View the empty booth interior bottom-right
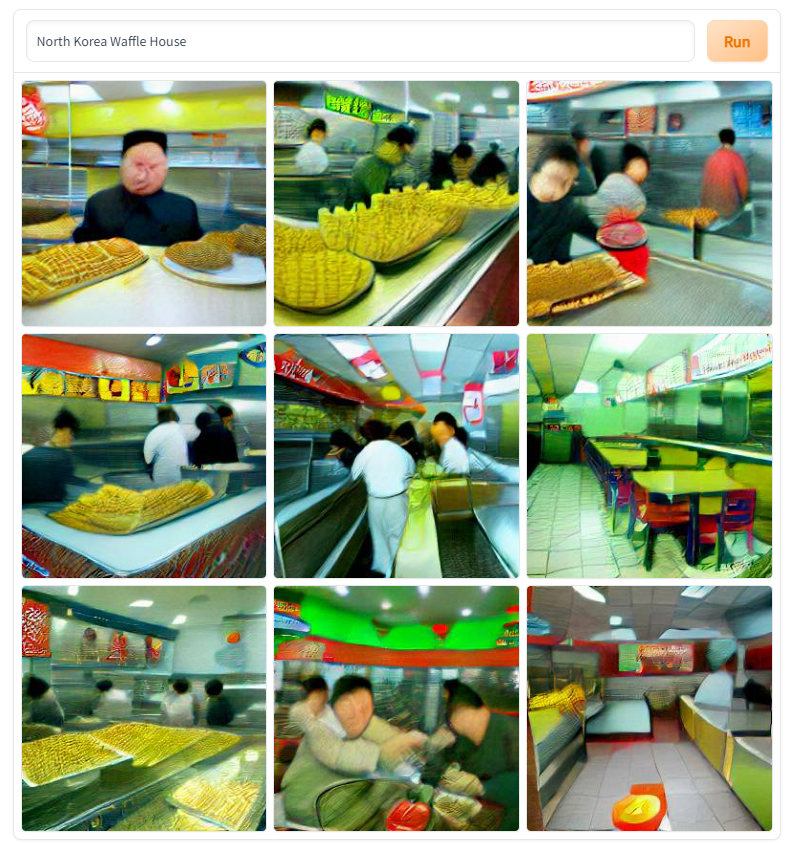Image resolution: width=792 pixels, height=843 pixels. tap(648, 708)
